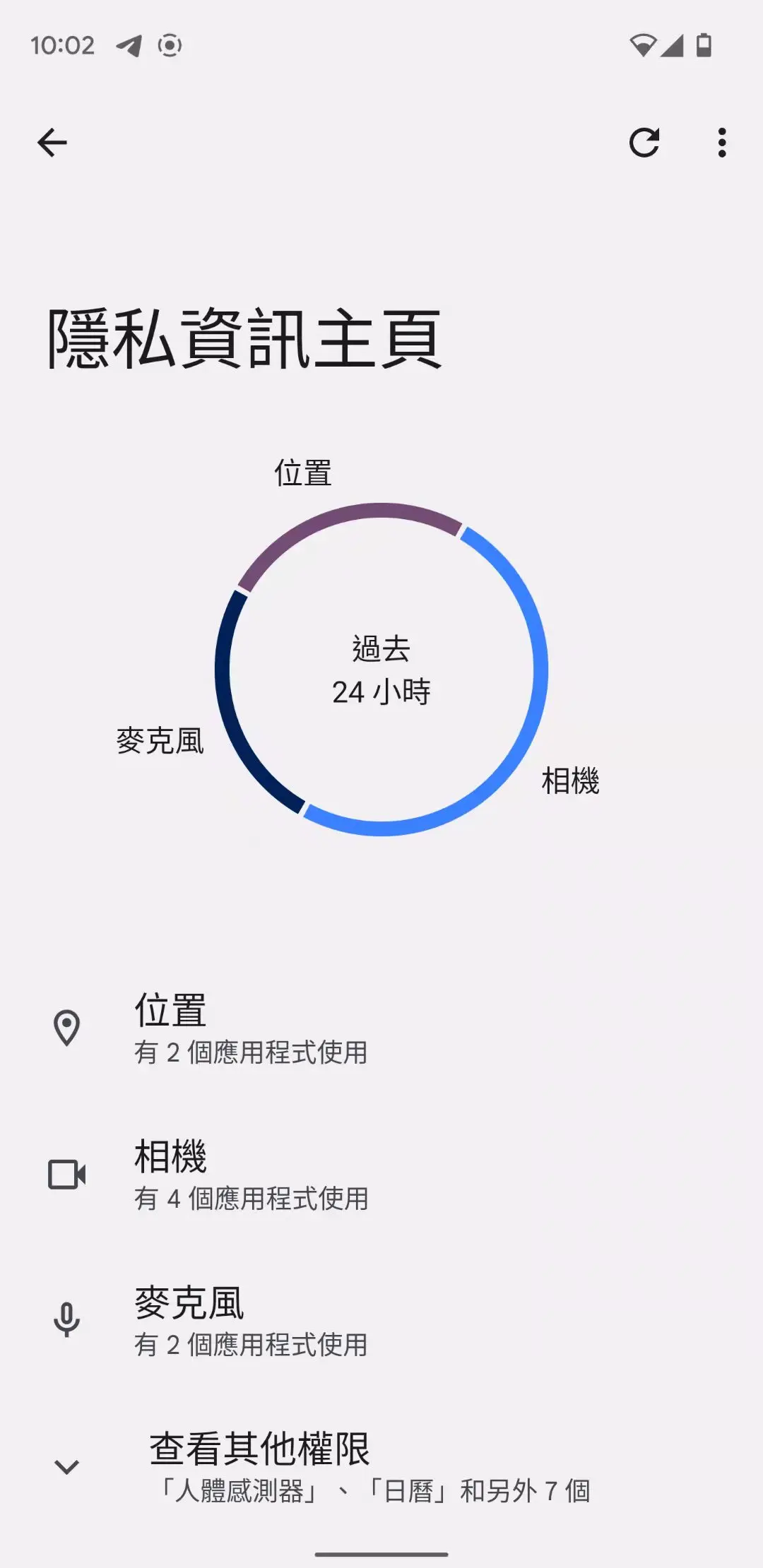Open the back arrow navigation icon
This screenshot has height=1568, width=763.
[52, 143]
